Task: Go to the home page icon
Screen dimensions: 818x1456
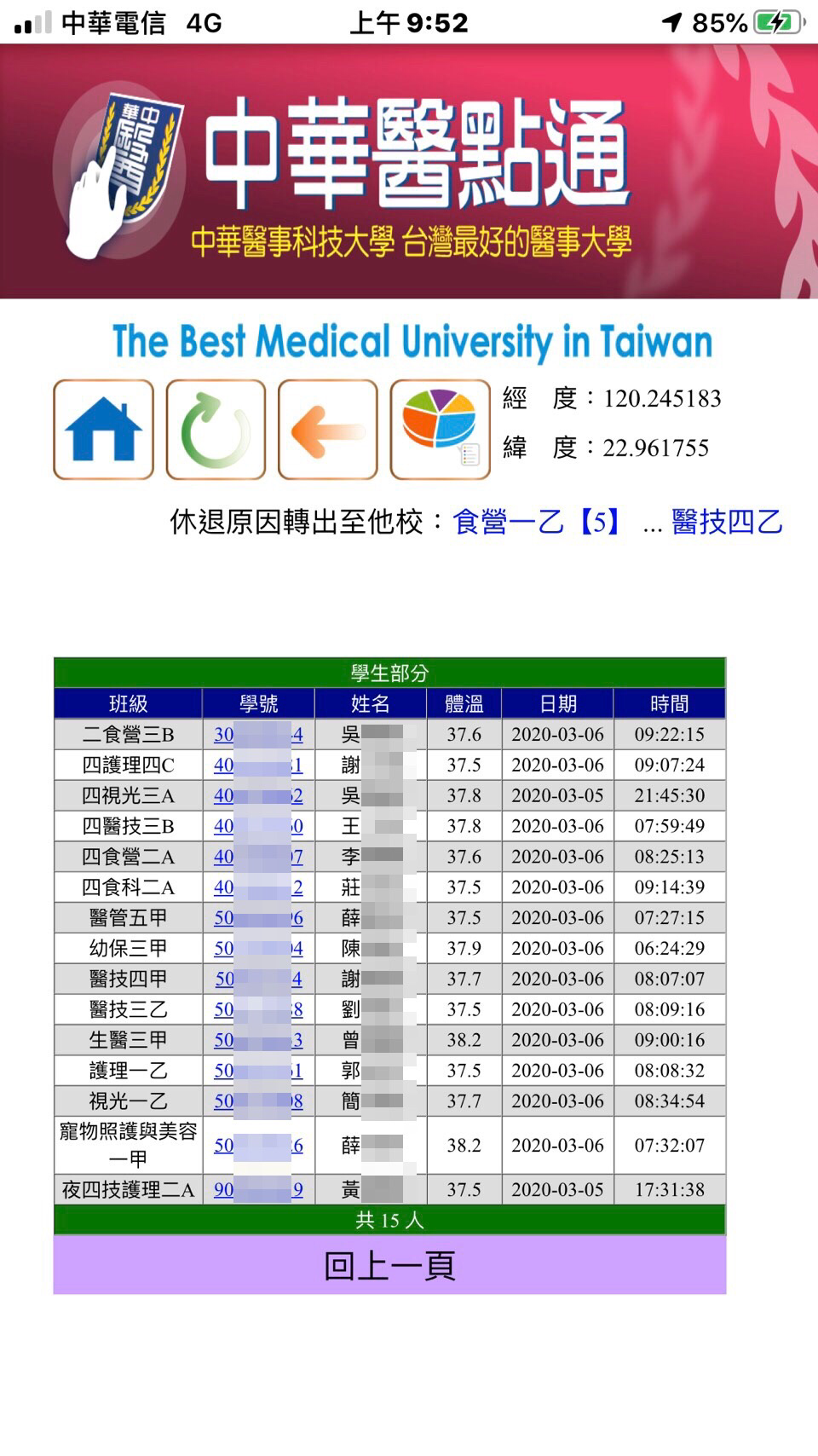Action: pos(103,430)
